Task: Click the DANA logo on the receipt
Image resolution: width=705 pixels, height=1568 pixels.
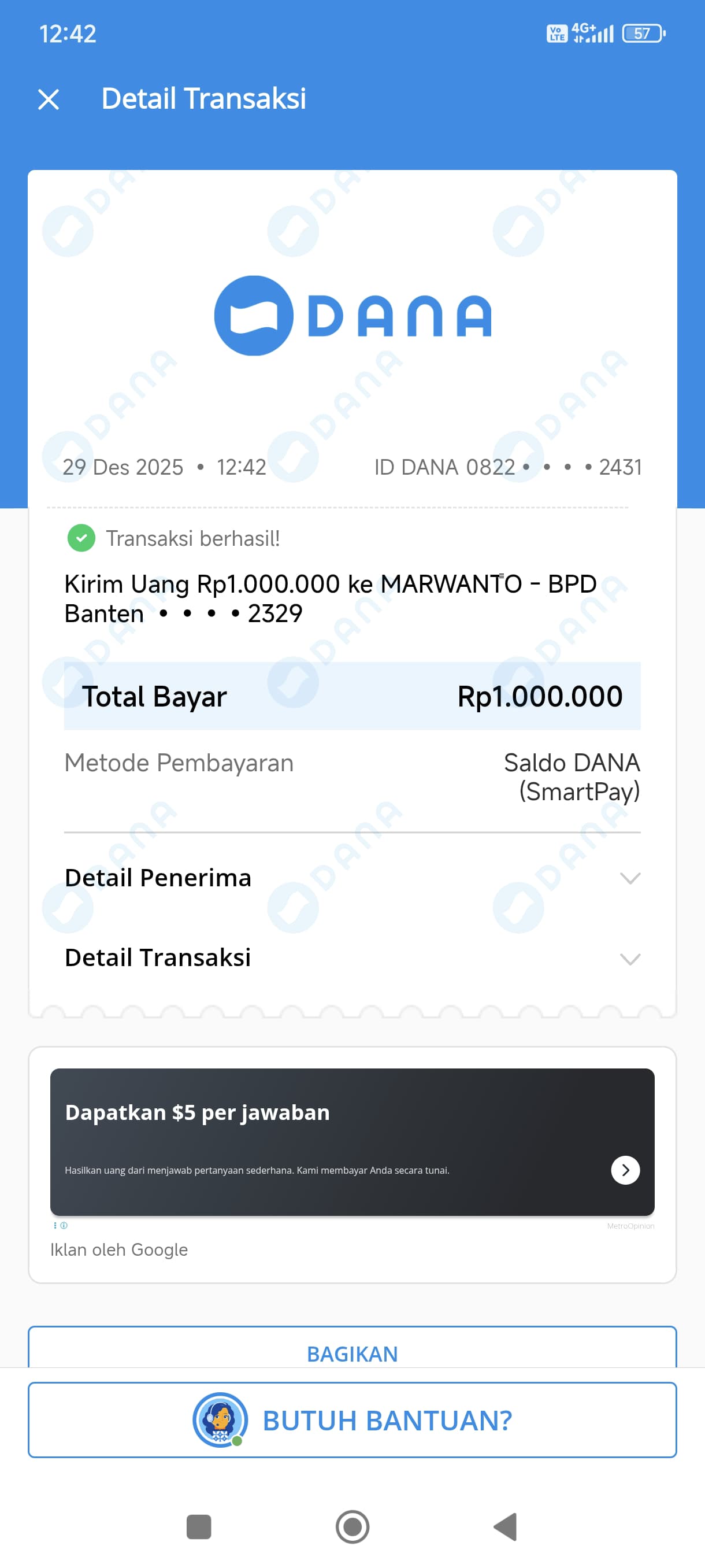Action: click(352, 315)
